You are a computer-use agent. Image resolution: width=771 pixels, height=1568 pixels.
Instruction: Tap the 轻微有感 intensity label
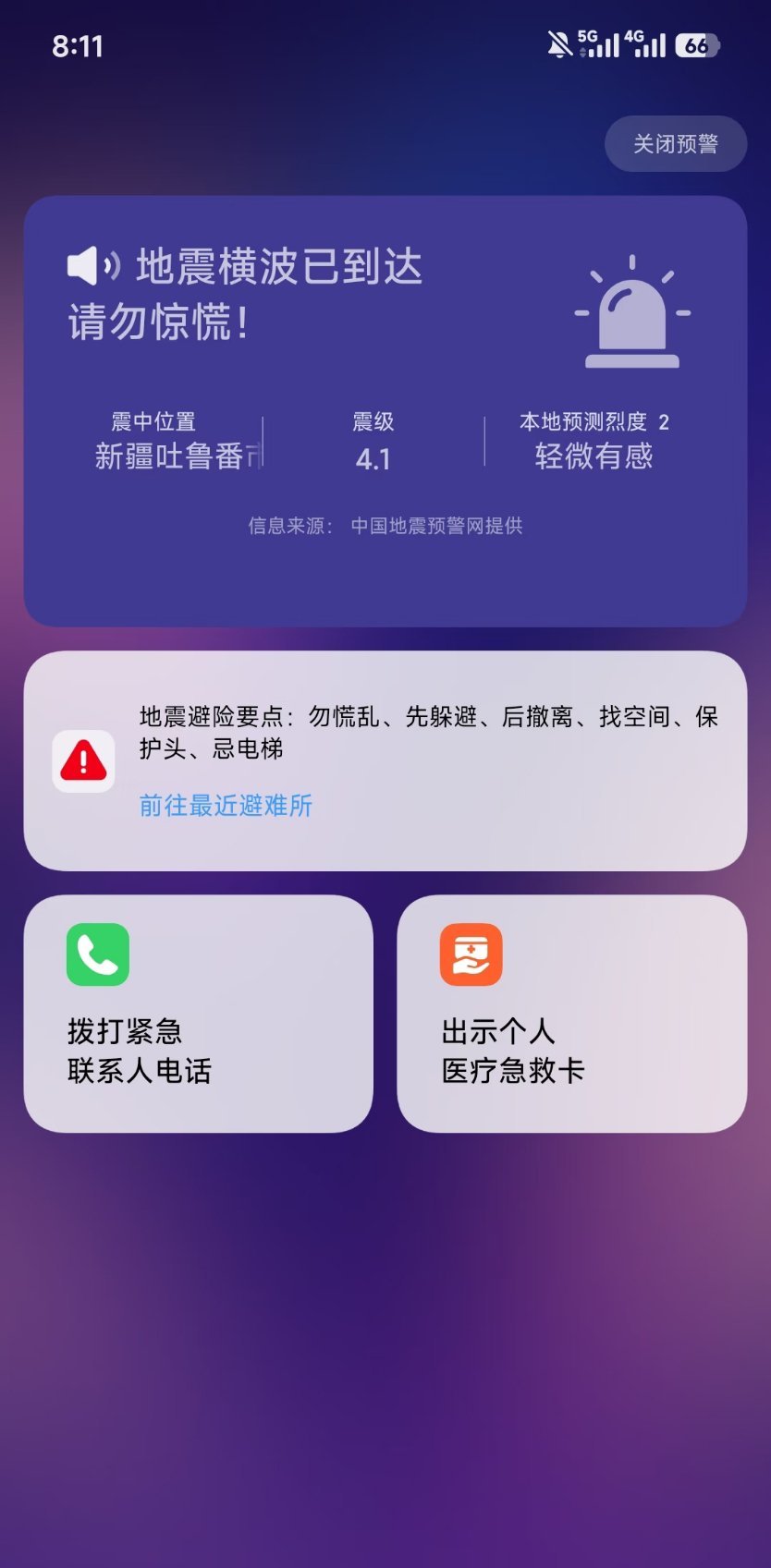[x=594, y=456]
